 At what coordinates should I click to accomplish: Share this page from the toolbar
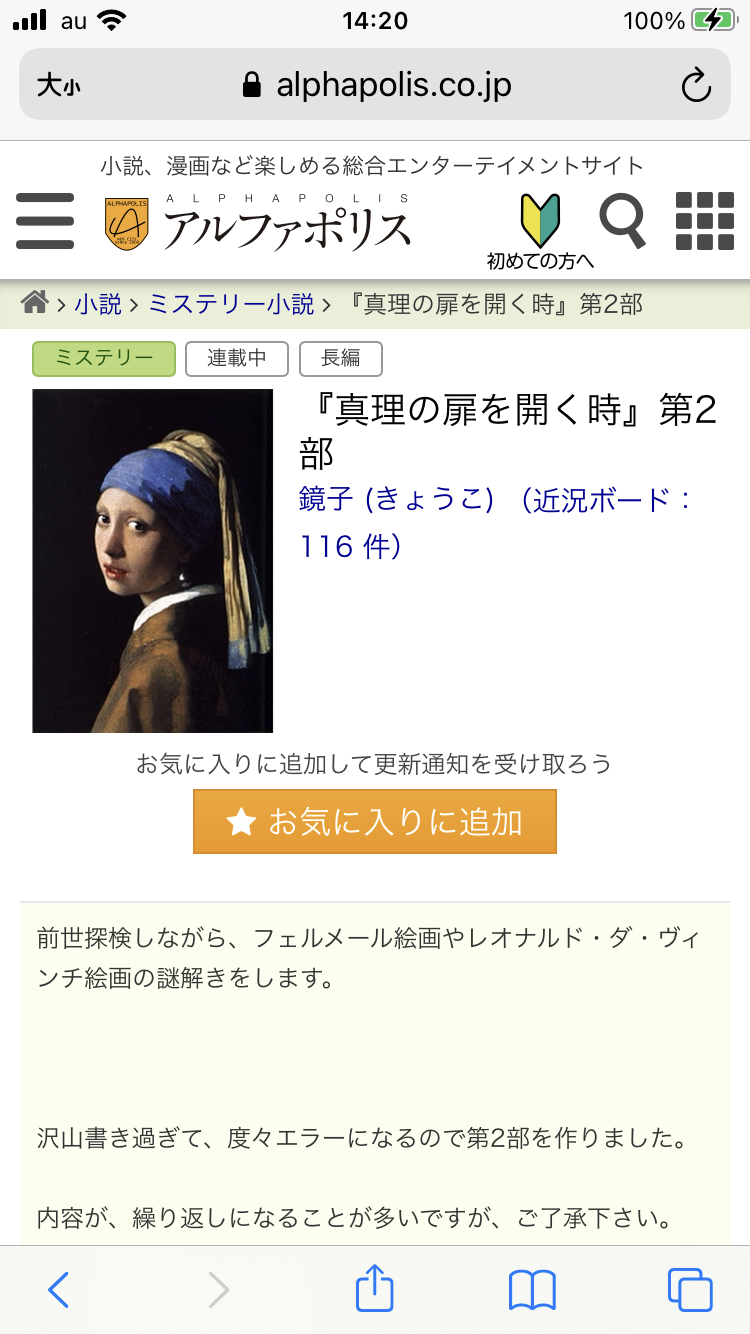pyautogui.click(x=375, y=1288)
